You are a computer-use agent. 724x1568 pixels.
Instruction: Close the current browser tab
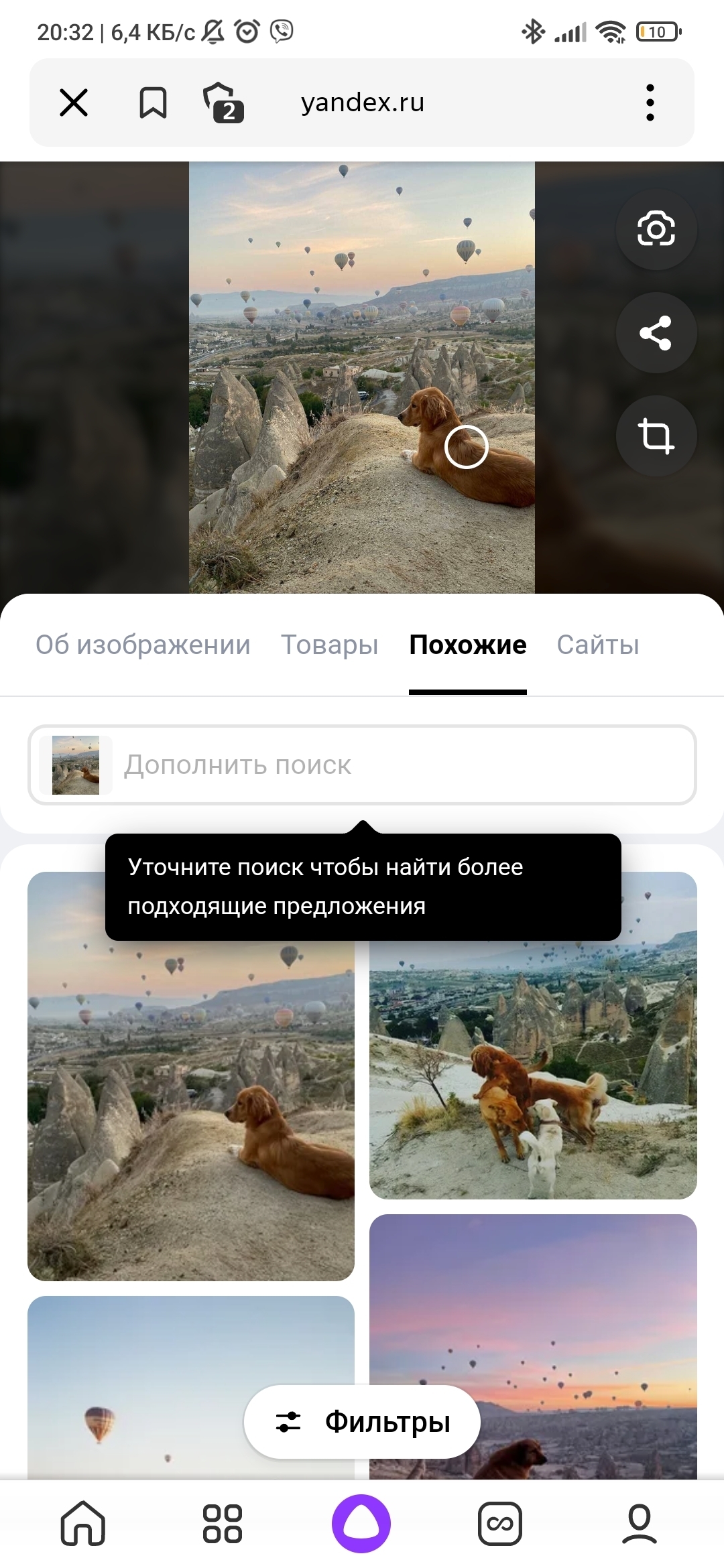click(74, 103)
